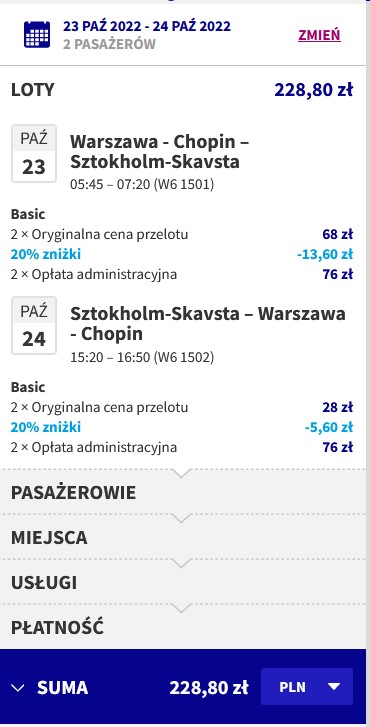Open the PLN currency dropdown
This screenshot has width=370, height=727.
[x=307, y=687]
